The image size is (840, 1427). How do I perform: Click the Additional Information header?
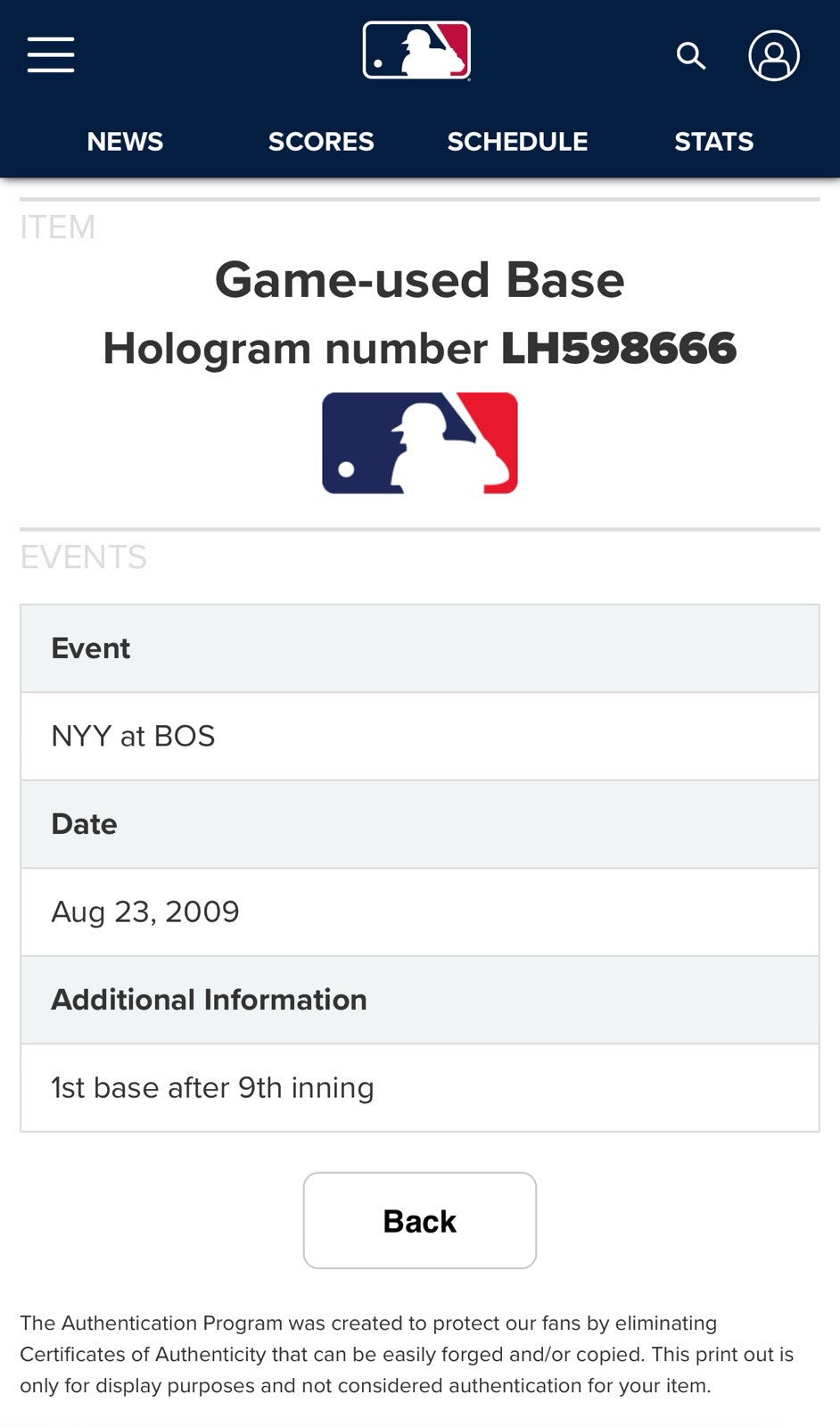click(419, 1000)
